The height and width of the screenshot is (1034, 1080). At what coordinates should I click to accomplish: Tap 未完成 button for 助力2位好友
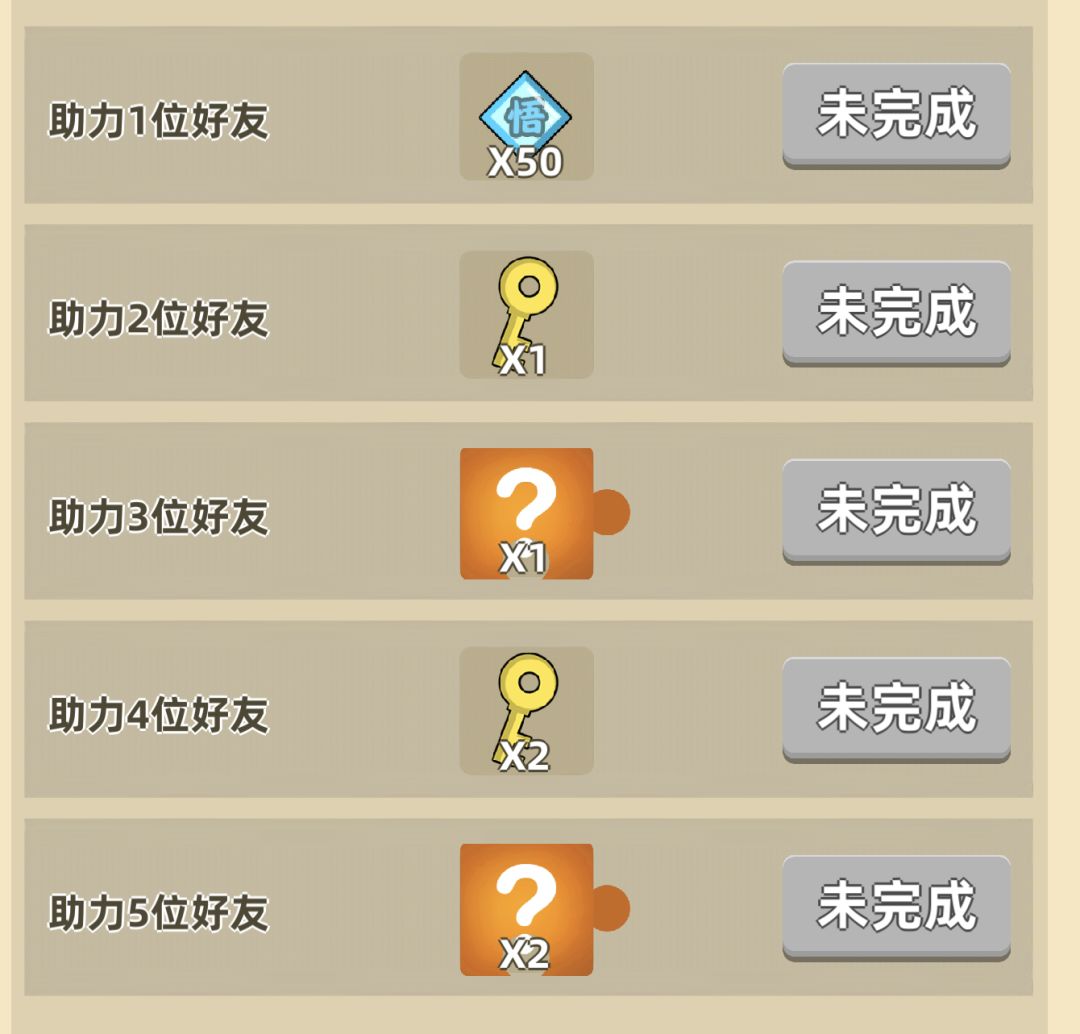[896, 313]
